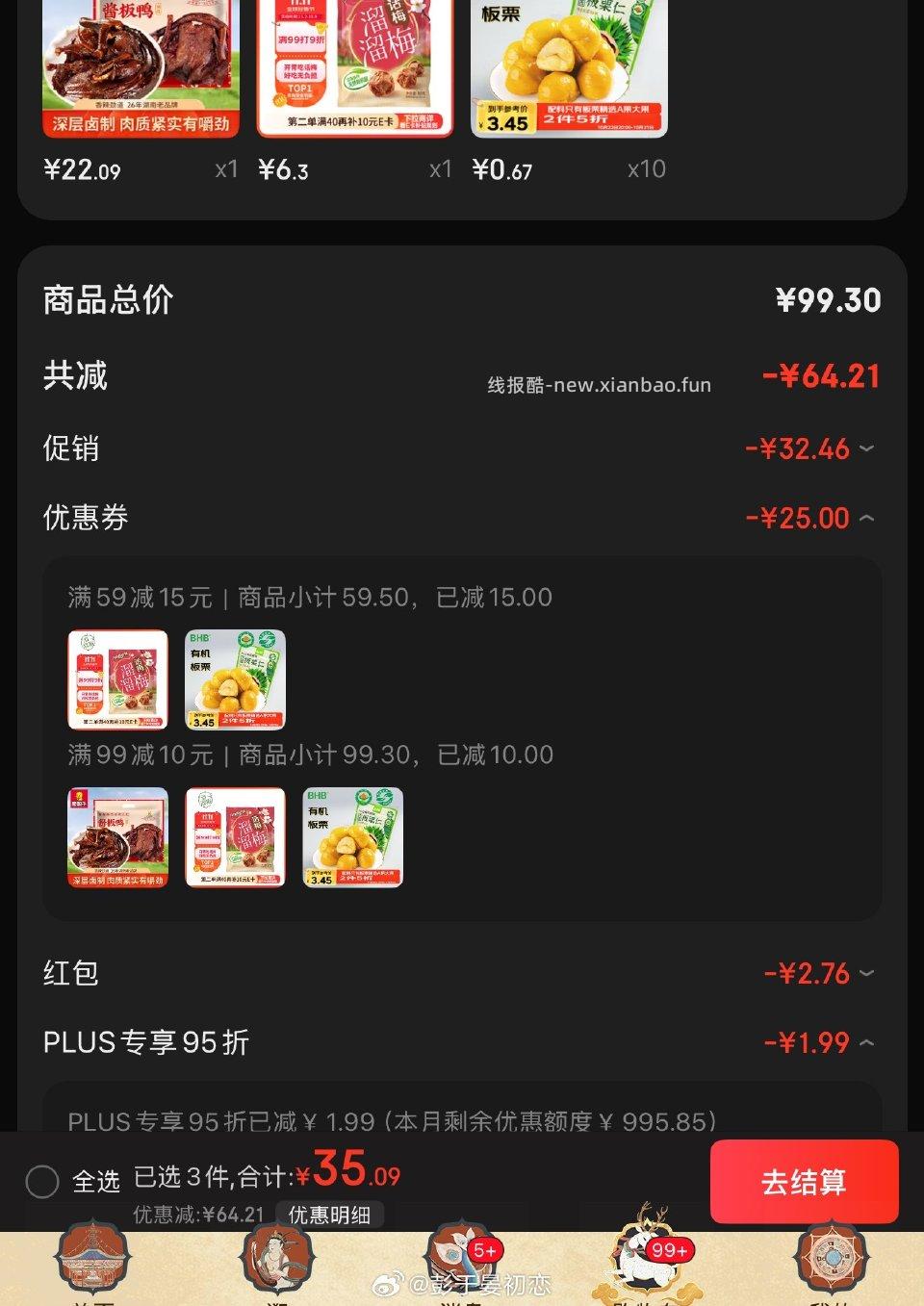This screenshot has width=924, height=1306.
Task: Tap the 满59减15元 coupon label
Action: point(140,597)
